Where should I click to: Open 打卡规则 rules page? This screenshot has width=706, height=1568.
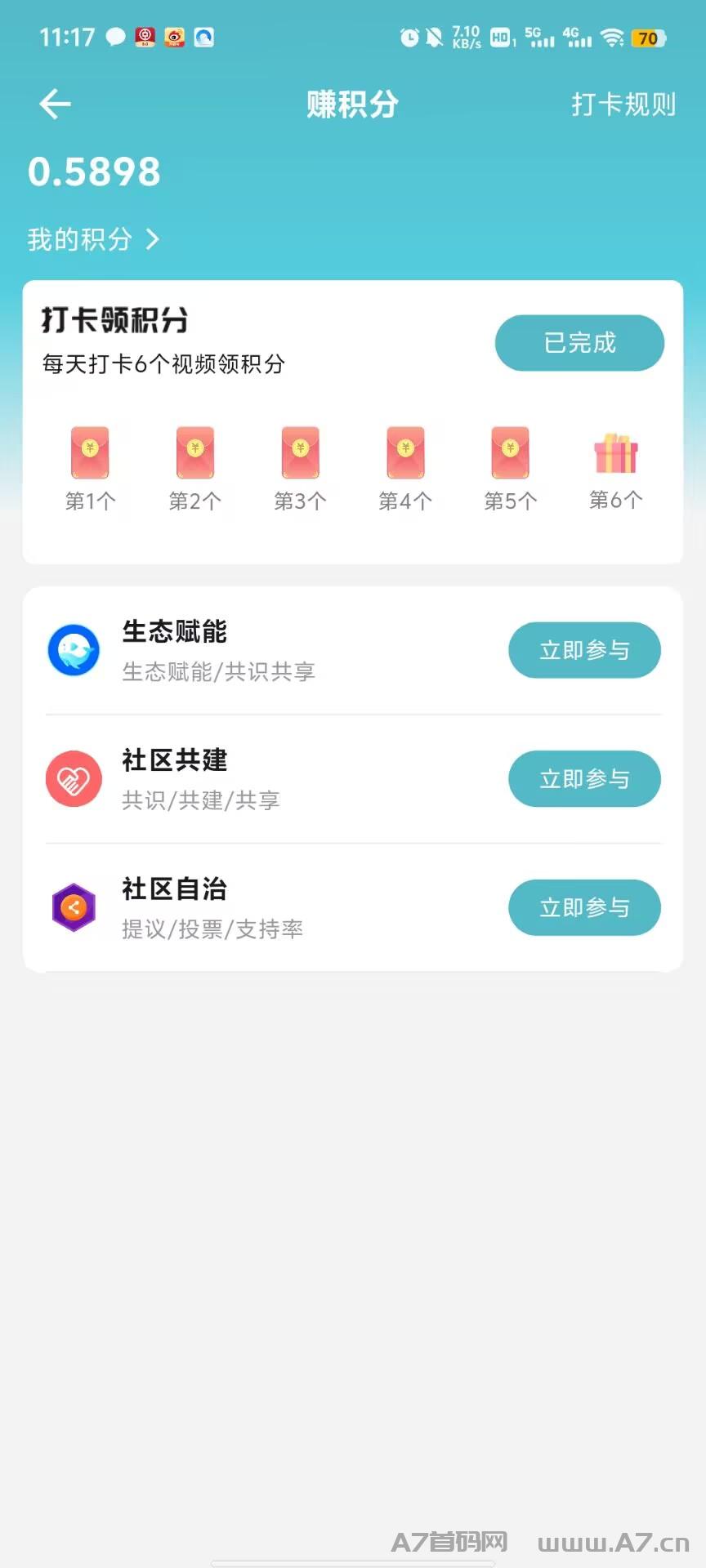[x=623, y=105]
